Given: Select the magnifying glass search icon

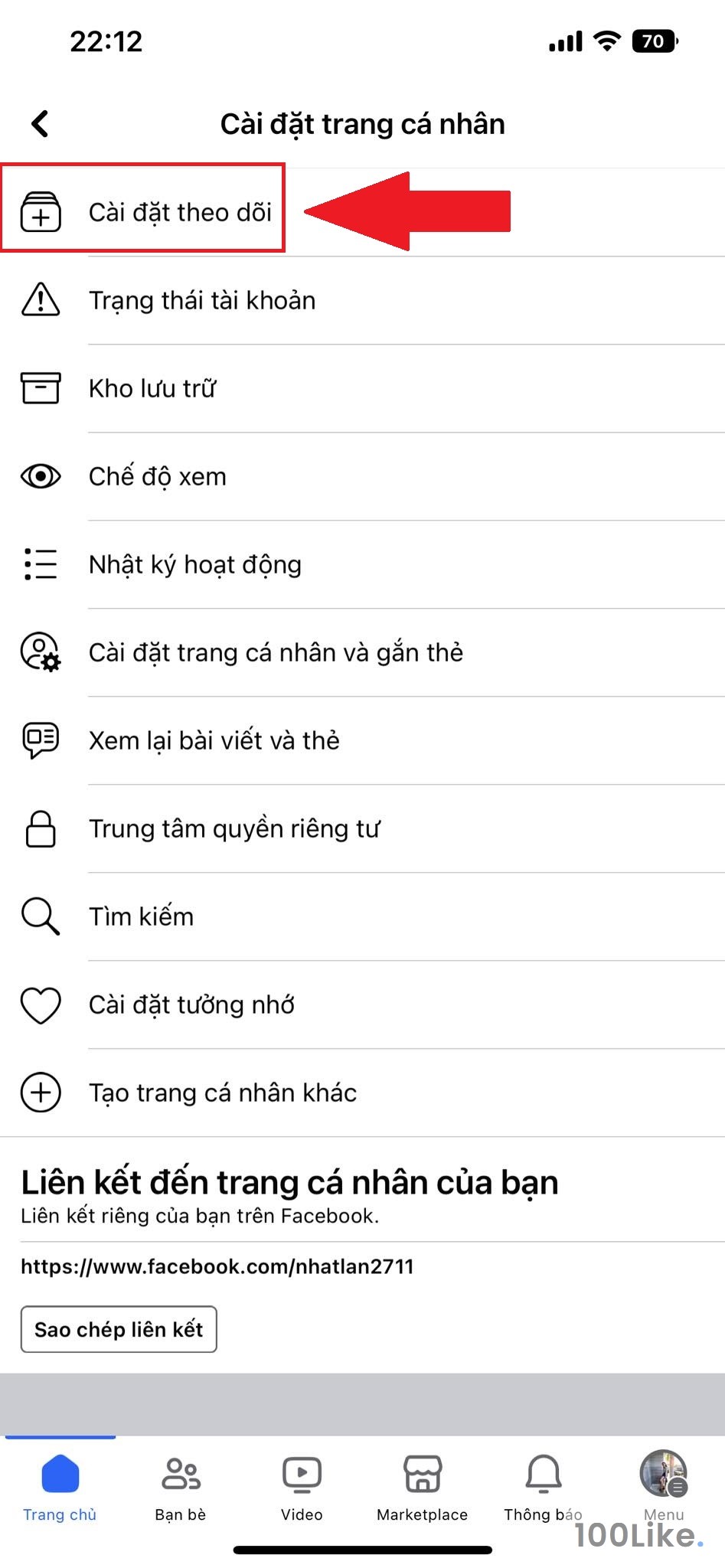Looking at the screenshot, I should coord(40,916).
